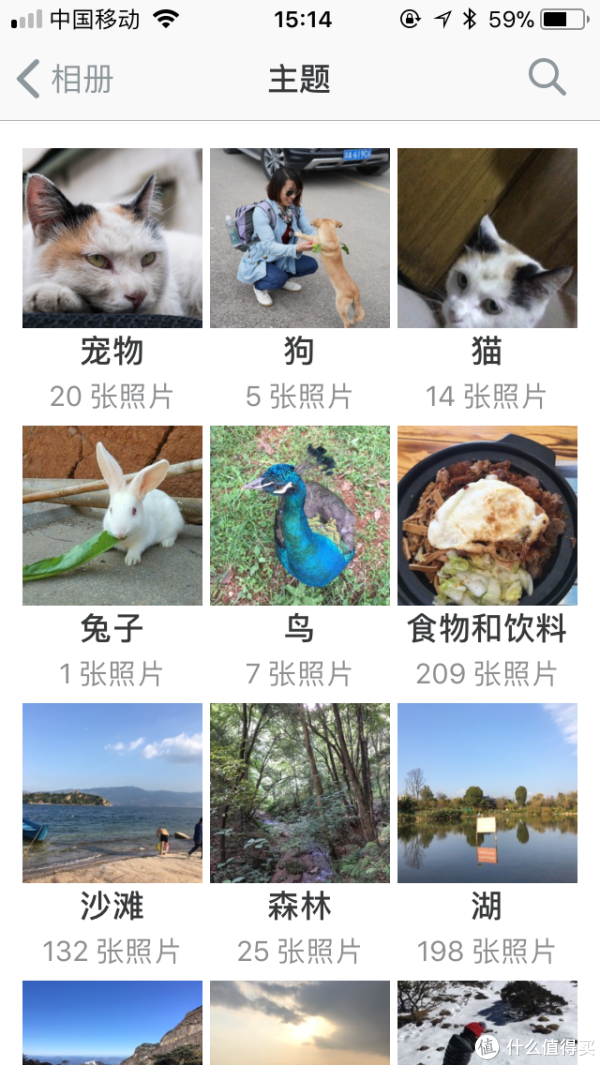
Task: Open the 宠物 album
Action: (x=112, y=239)
